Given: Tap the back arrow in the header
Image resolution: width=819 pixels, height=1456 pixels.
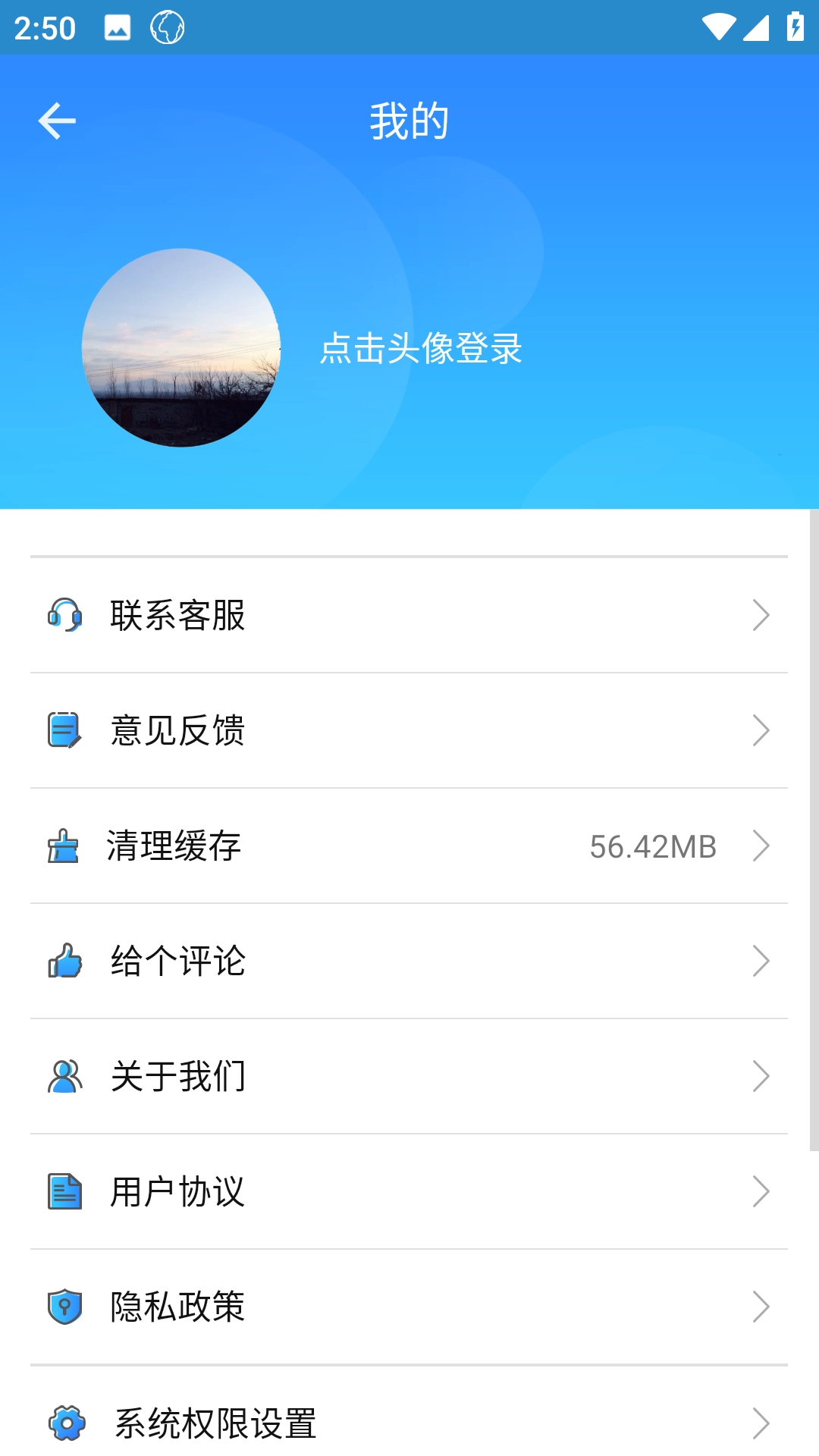Looking at the screenshot, I should click(x=58, y=121).
